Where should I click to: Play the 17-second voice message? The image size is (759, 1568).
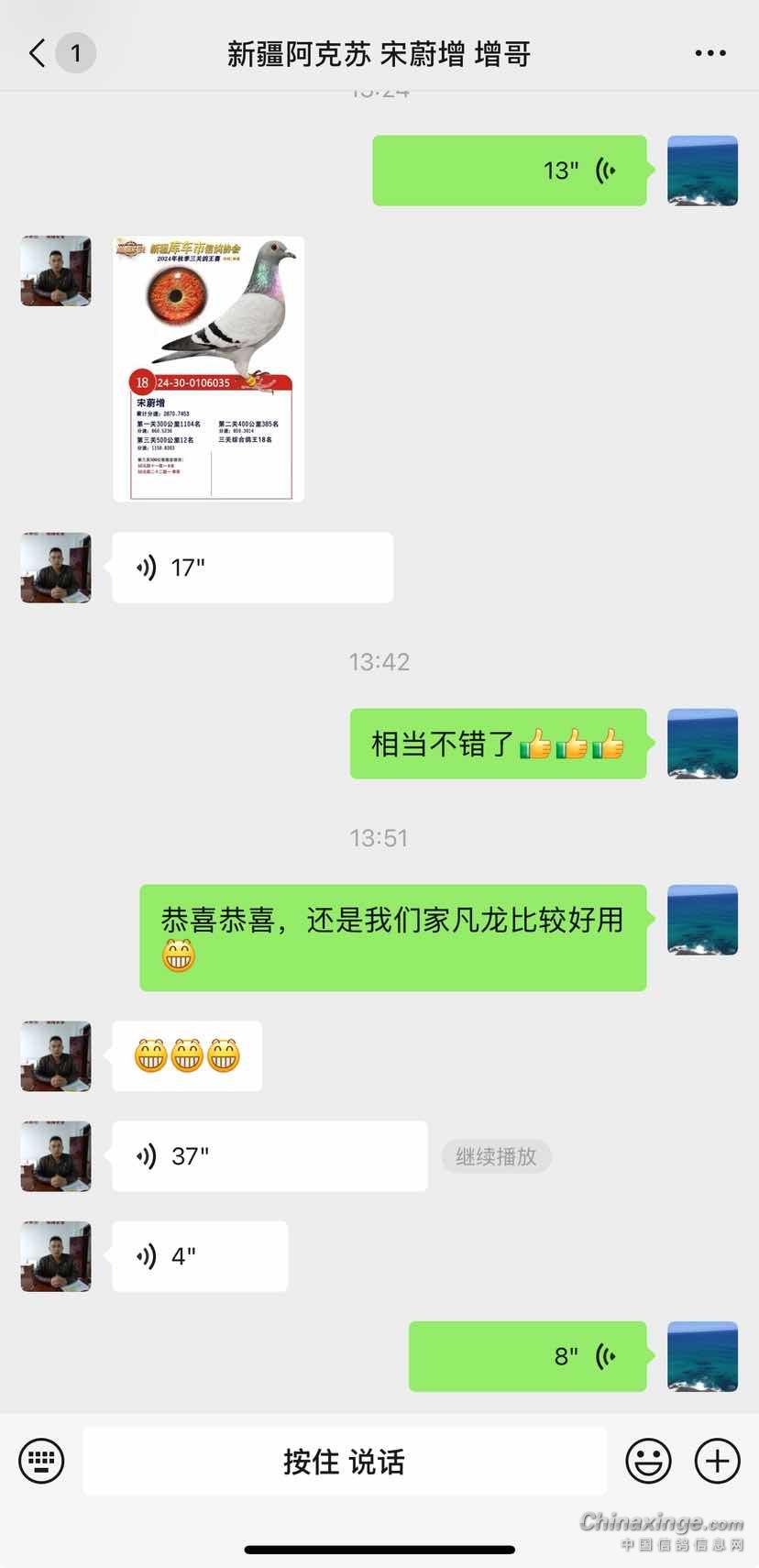(252, 568)
